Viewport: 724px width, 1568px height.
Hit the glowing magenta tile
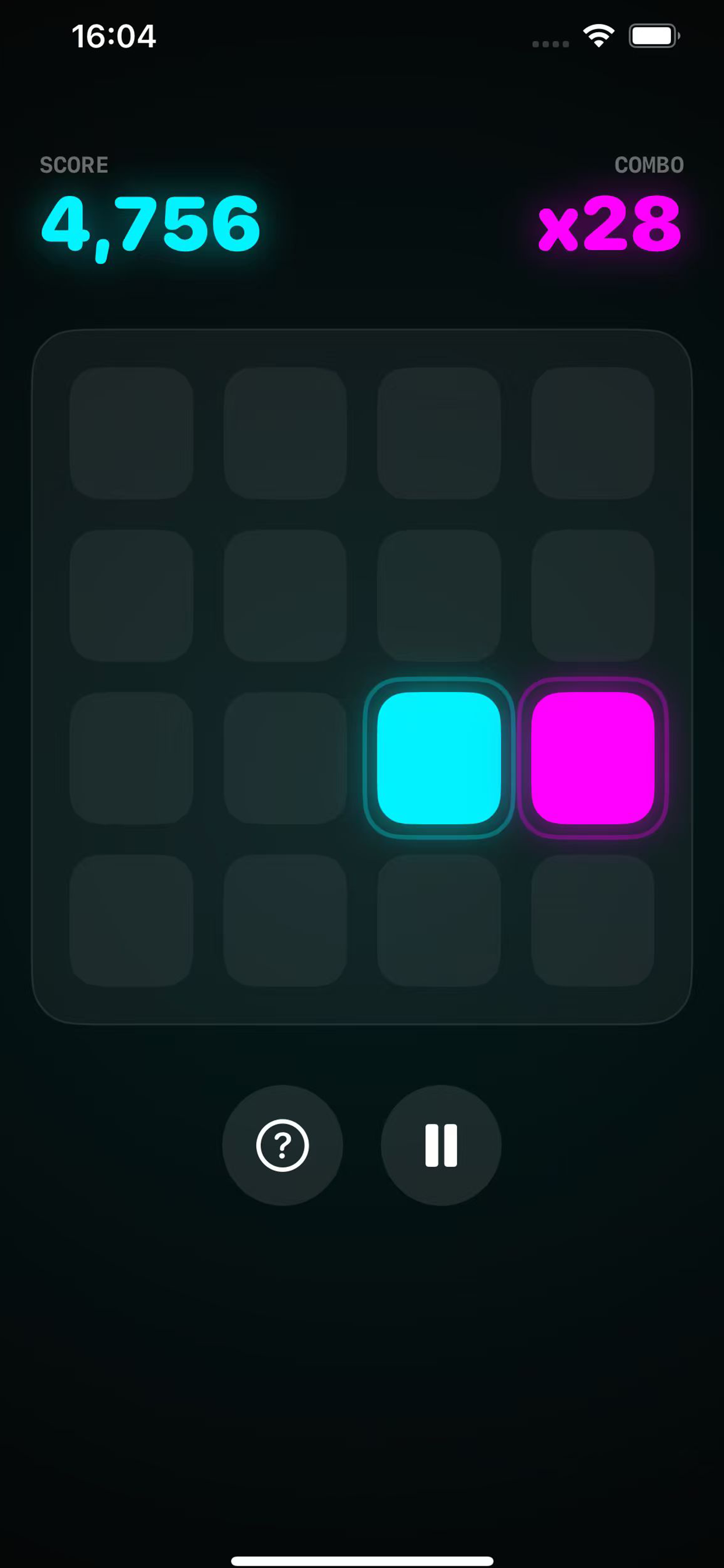[593, 757]
